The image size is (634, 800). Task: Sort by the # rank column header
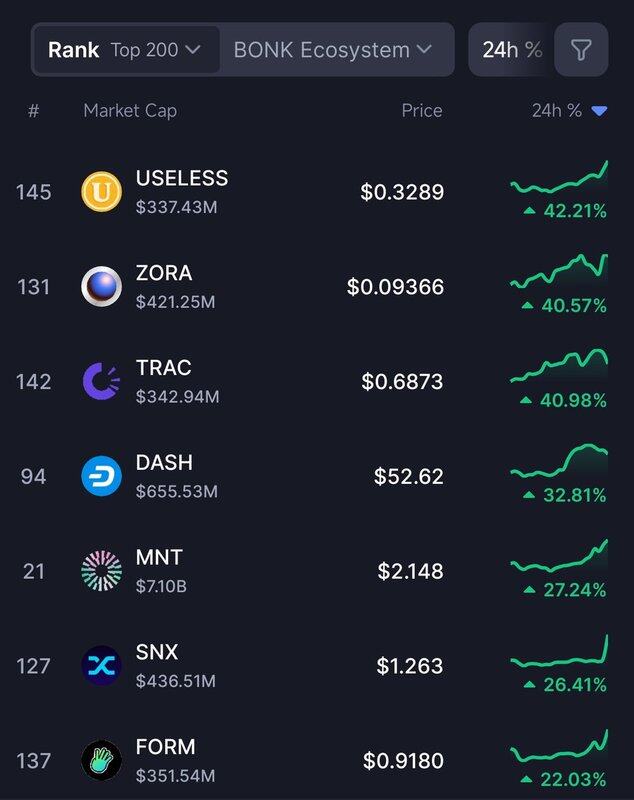[33, 111]
